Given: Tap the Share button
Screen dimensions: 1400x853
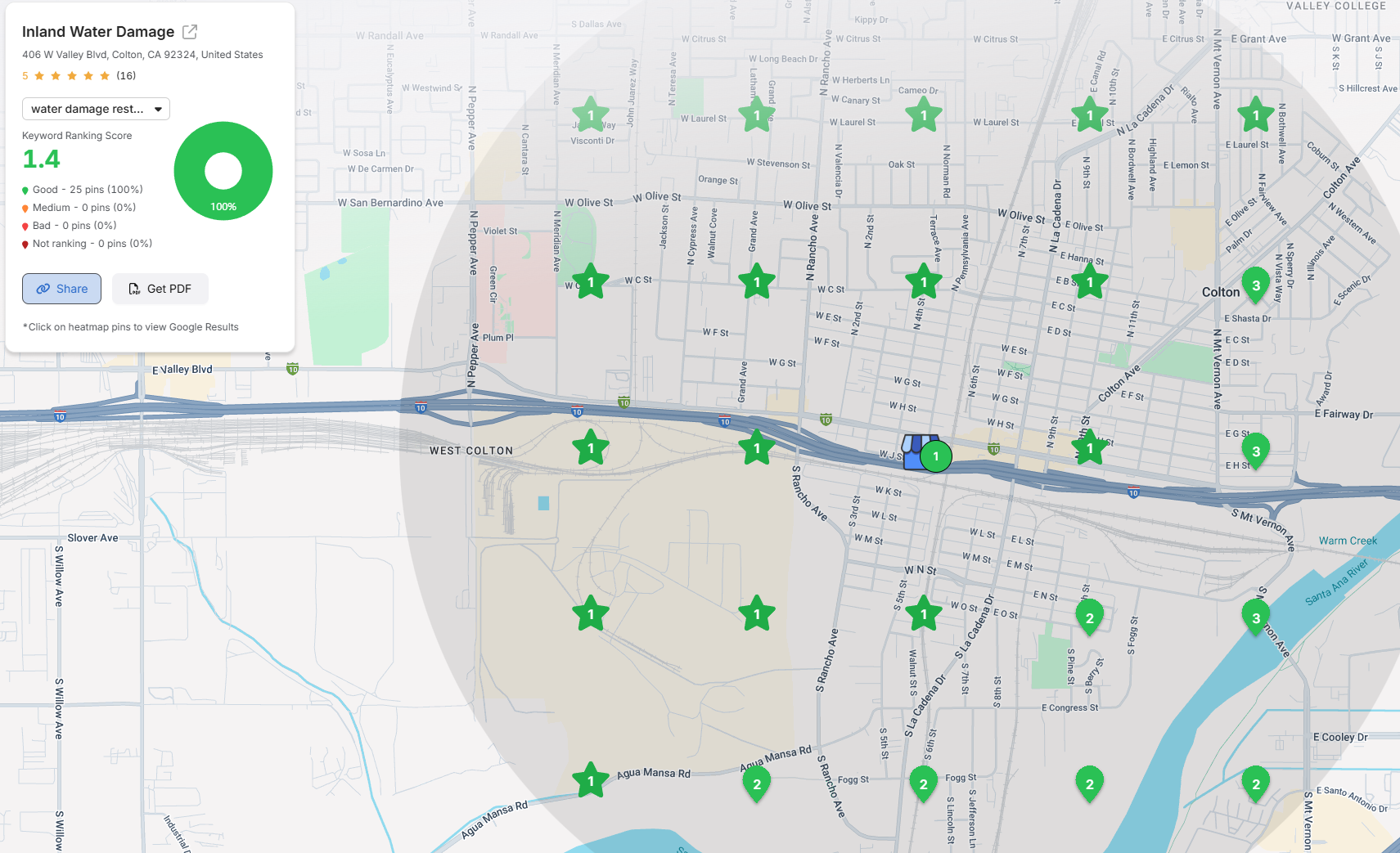Looking at the screenshot, I should tap(61, 289).
